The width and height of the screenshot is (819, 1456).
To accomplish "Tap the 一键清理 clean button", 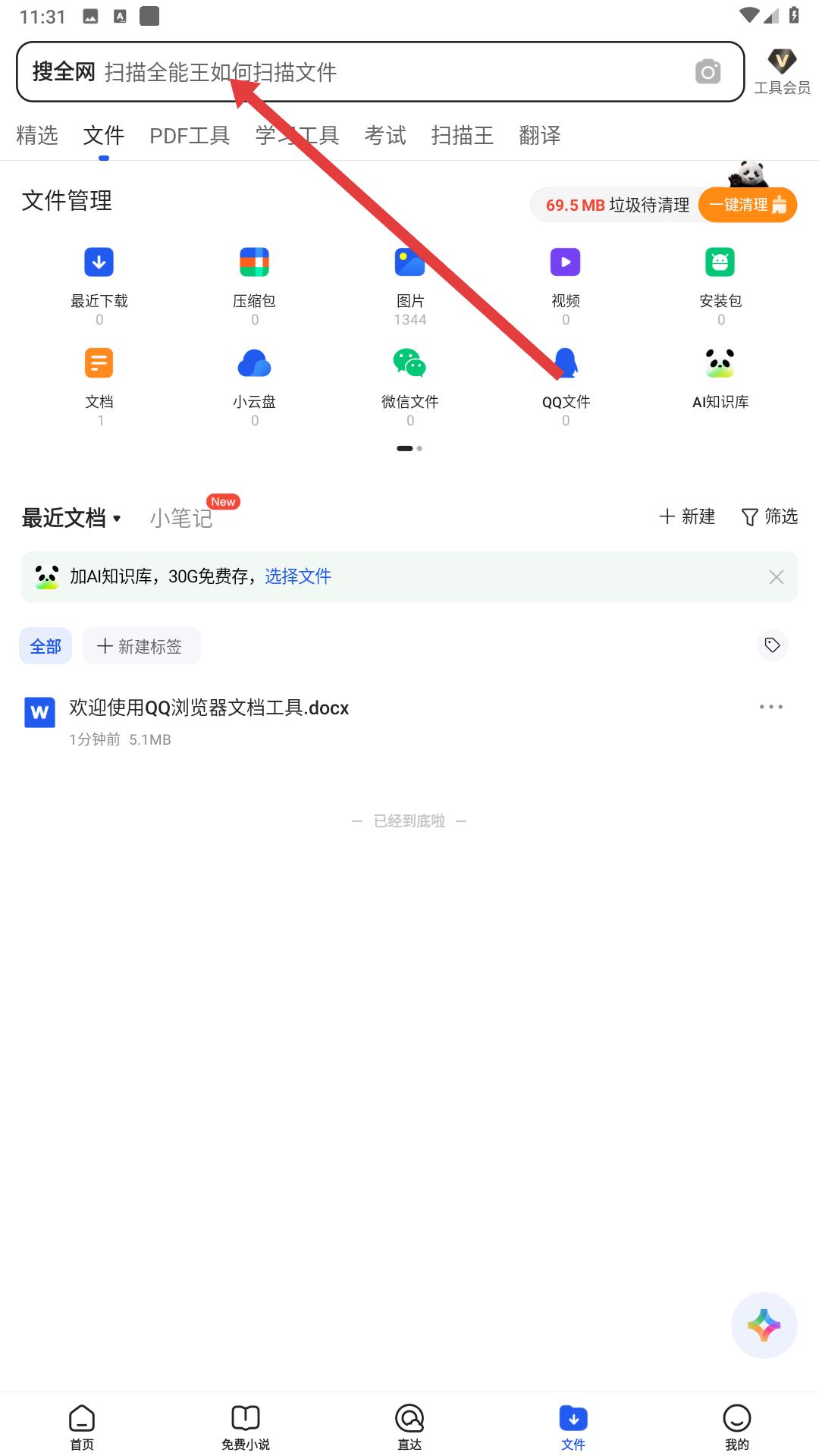I will pos(747,205).
